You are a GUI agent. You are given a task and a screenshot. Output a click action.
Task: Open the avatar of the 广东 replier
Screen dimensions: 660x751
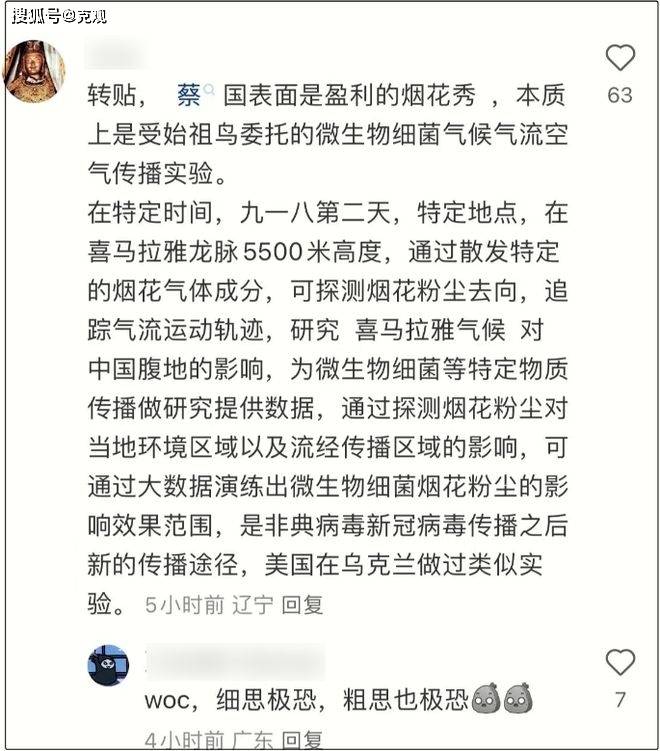pyautogui.click(x=108, y=664)
